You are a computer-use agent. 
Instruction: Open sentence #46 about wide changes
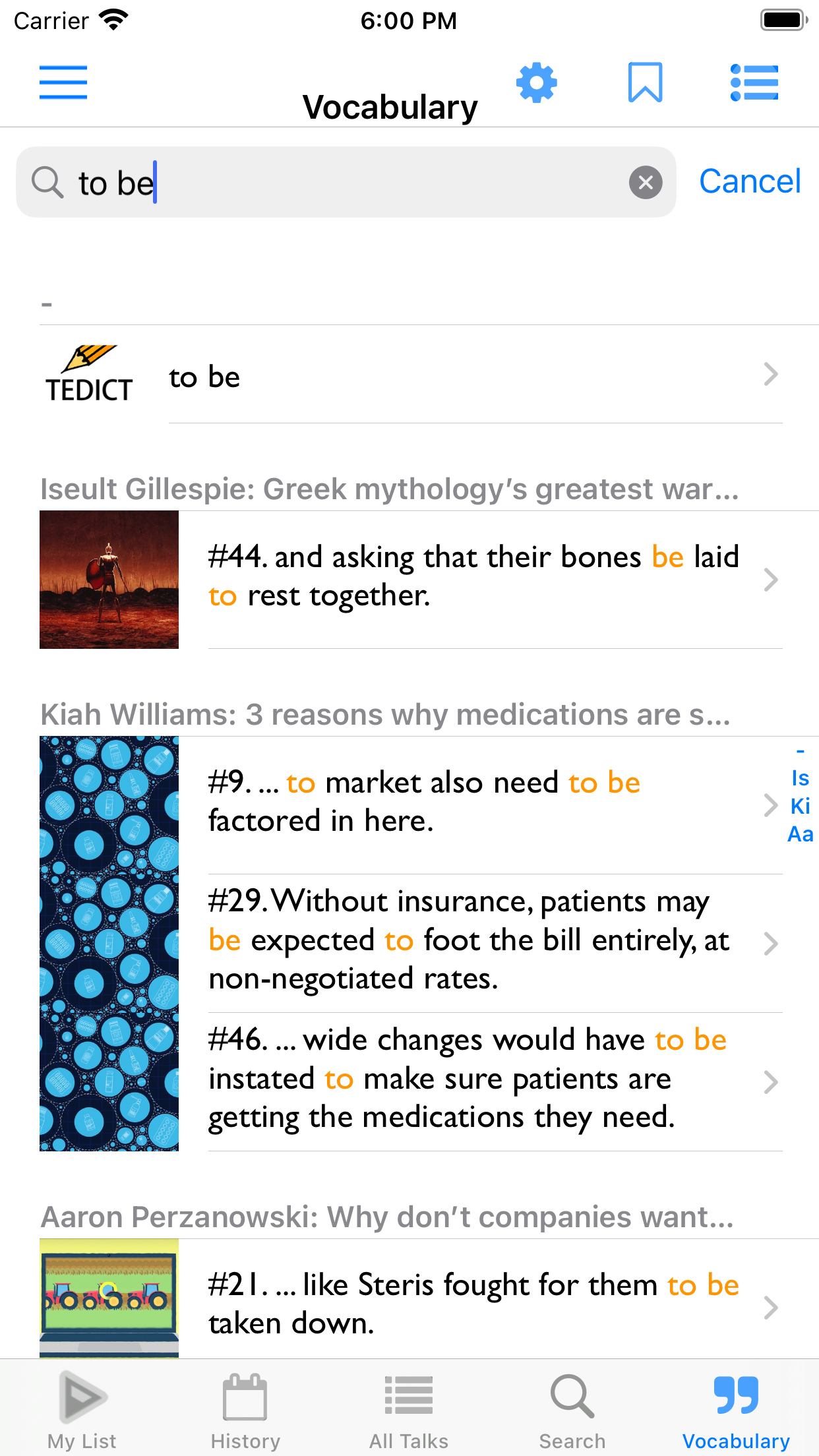point(475,1079)
